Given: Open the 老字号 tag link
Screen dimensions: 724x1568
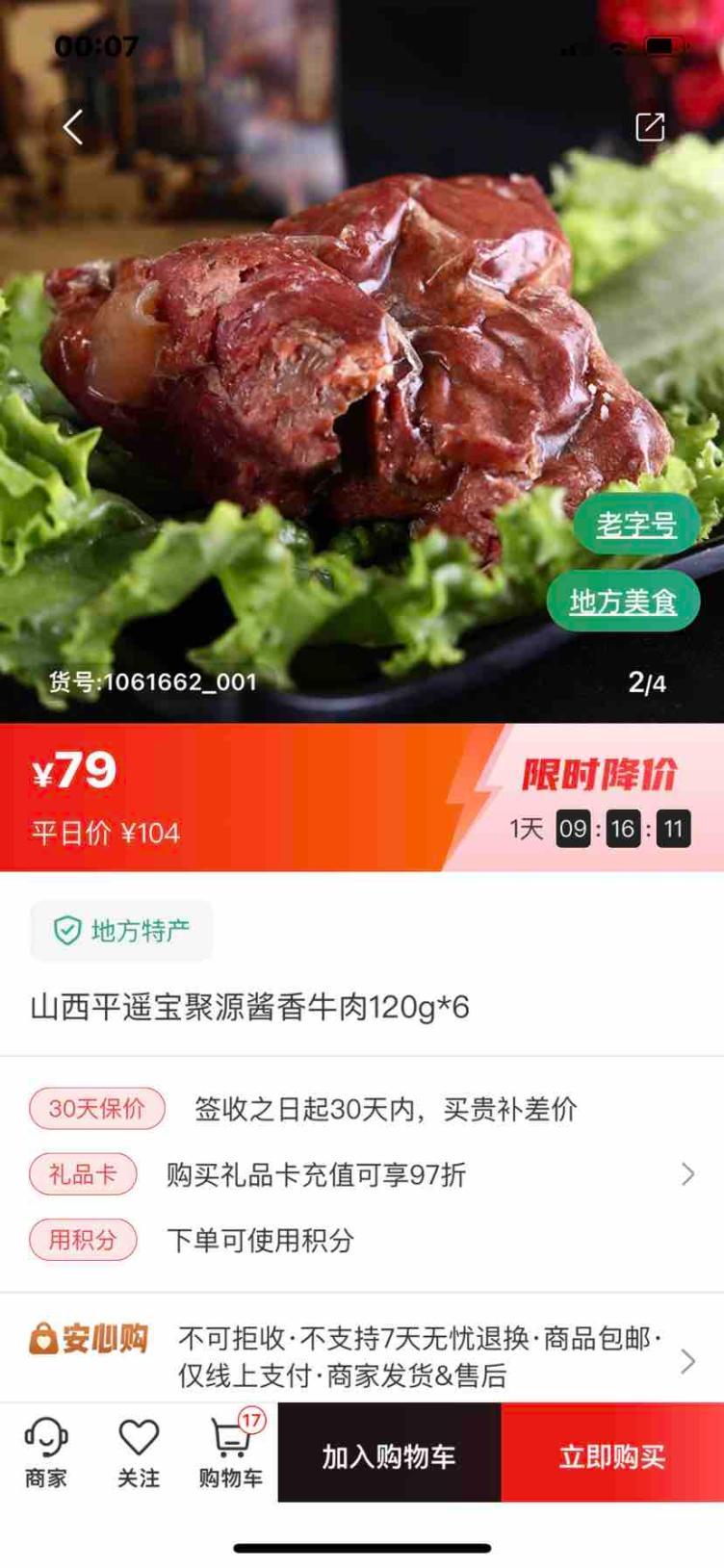Looking at the screenshot, I should (x=636, y=525).
